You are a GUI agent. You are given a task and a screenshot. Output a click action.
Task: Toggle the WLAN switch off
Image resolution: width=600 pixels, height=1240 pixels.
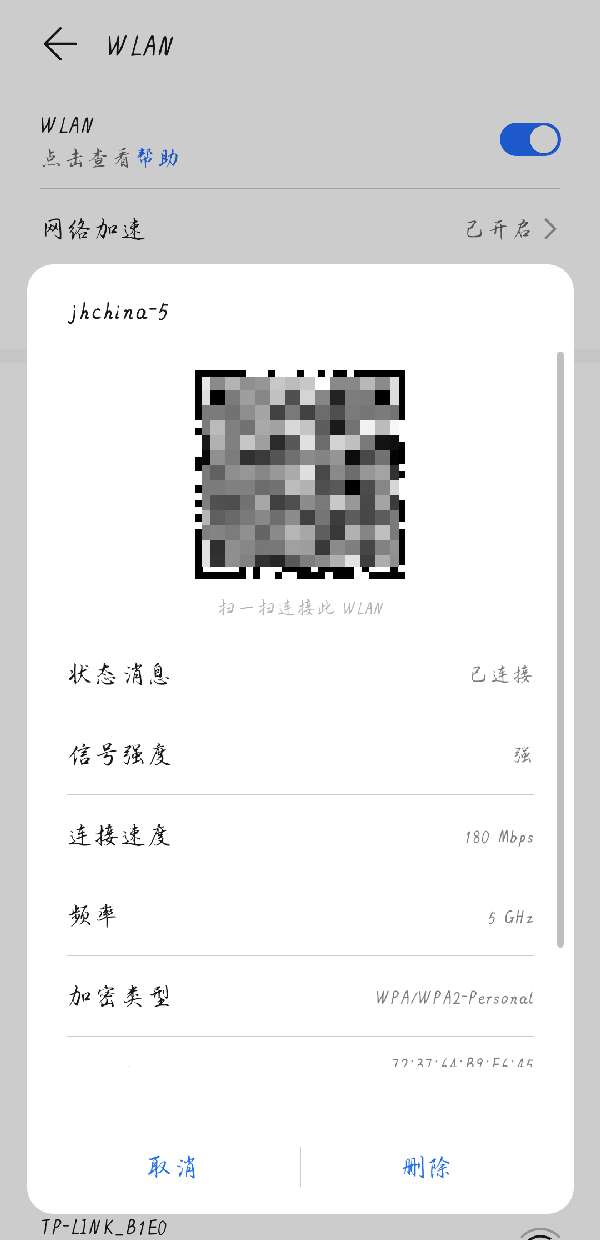pos(529,140)
